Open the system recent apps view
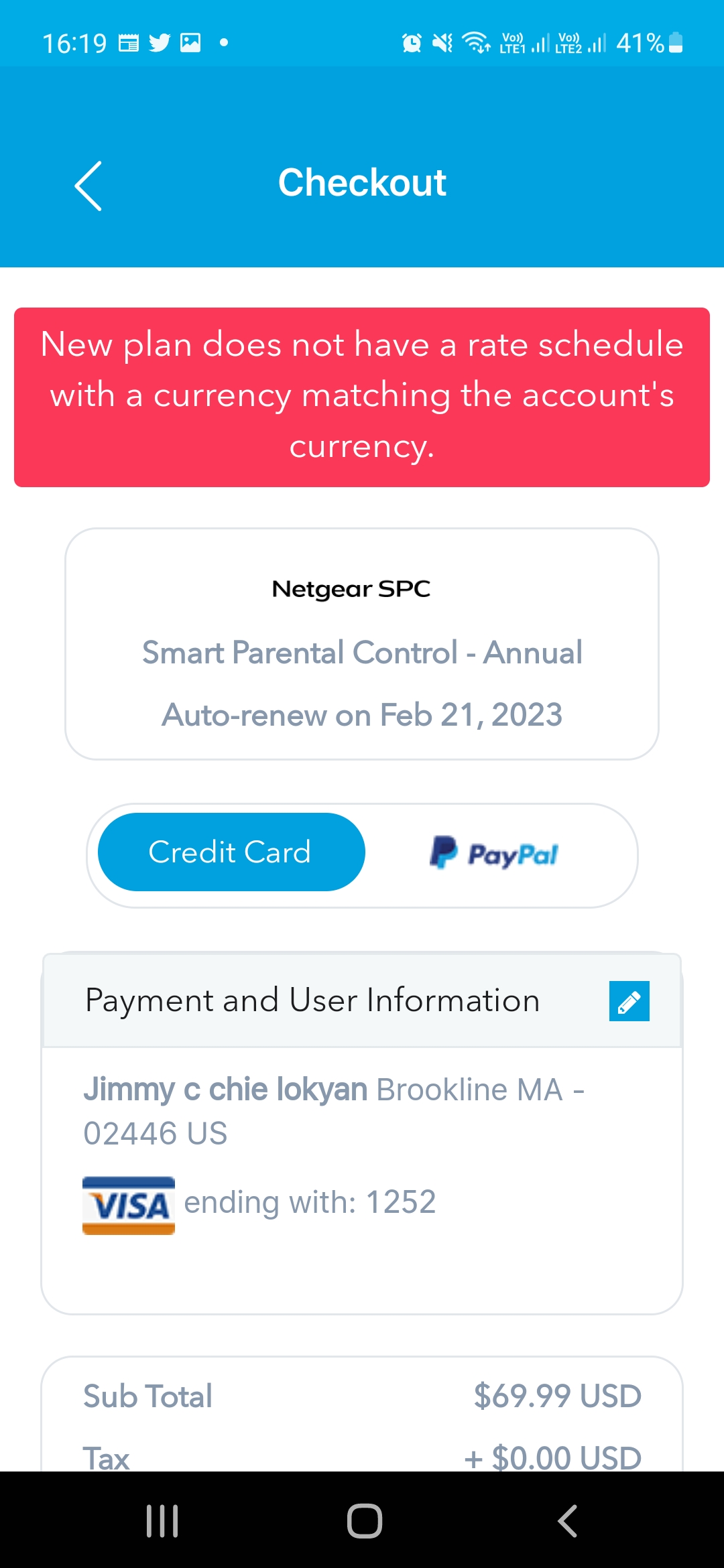Image resolution: width=724 pixels, height=1568 pixels. (x=162, y=1520)
